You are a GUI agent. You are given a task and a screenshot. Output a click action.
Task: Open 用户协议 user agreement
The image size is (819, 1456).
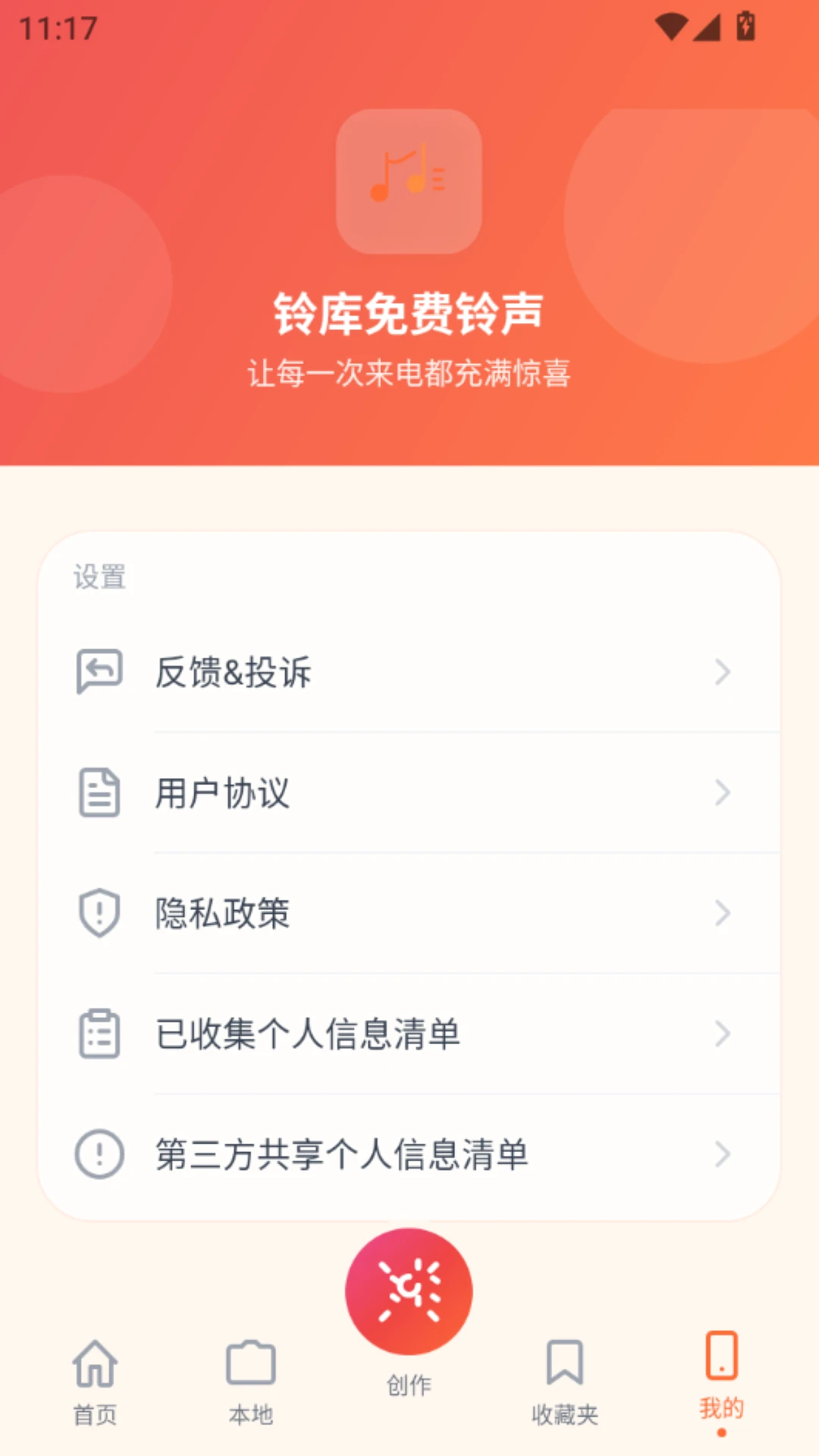click(409, 792)
